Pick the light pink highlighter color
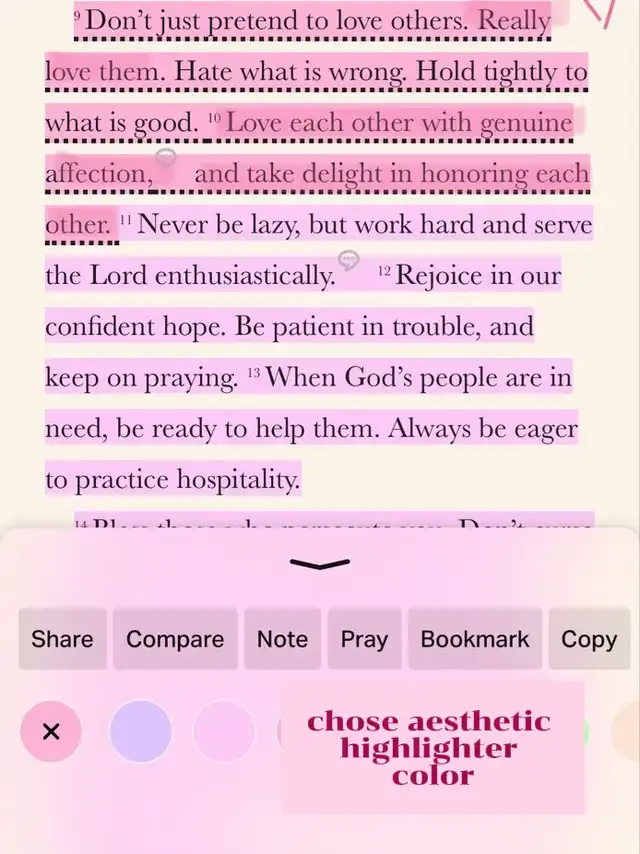Screen dimensions: 640x854 pyautogui.click(x=224, y=731)
